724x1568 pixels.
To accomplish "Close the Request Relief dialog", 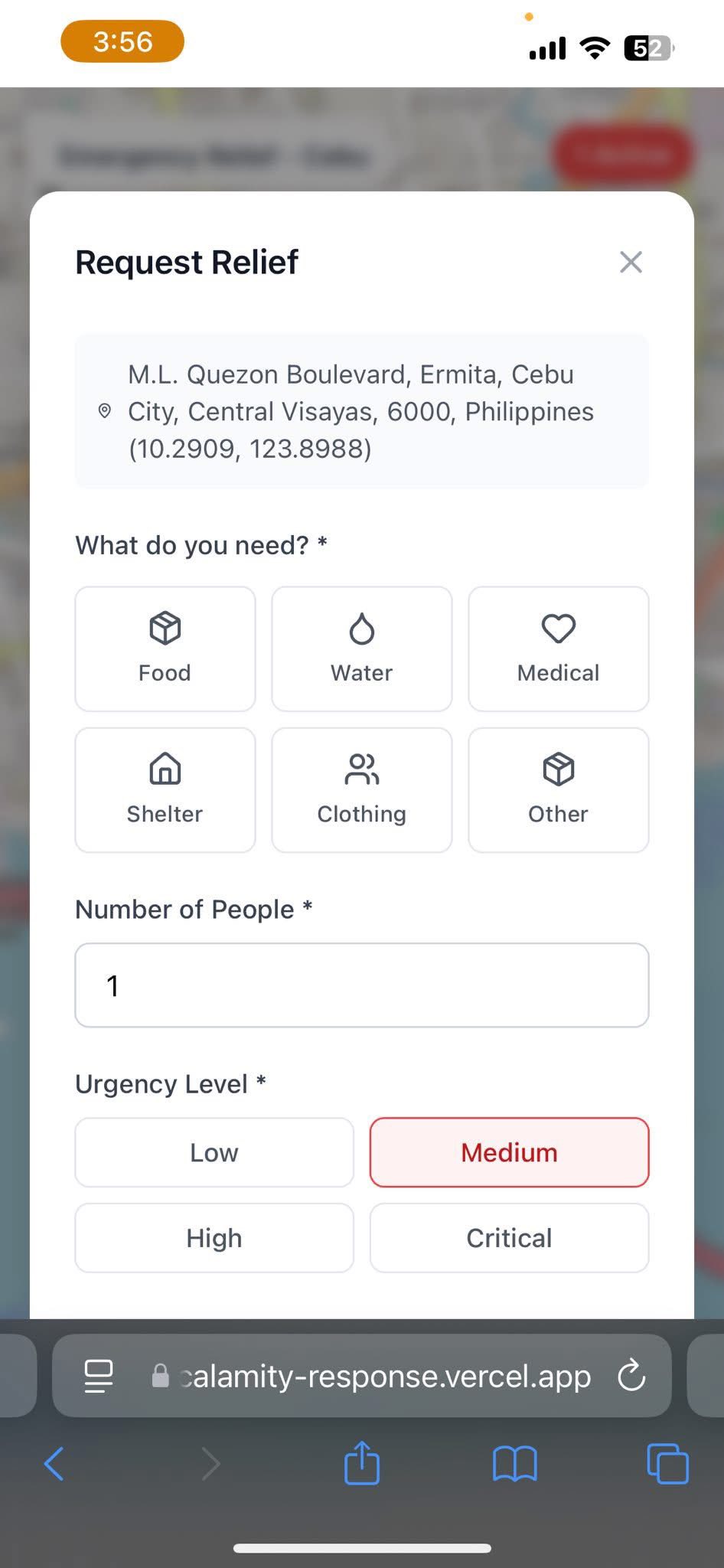I will coord(631,262).
